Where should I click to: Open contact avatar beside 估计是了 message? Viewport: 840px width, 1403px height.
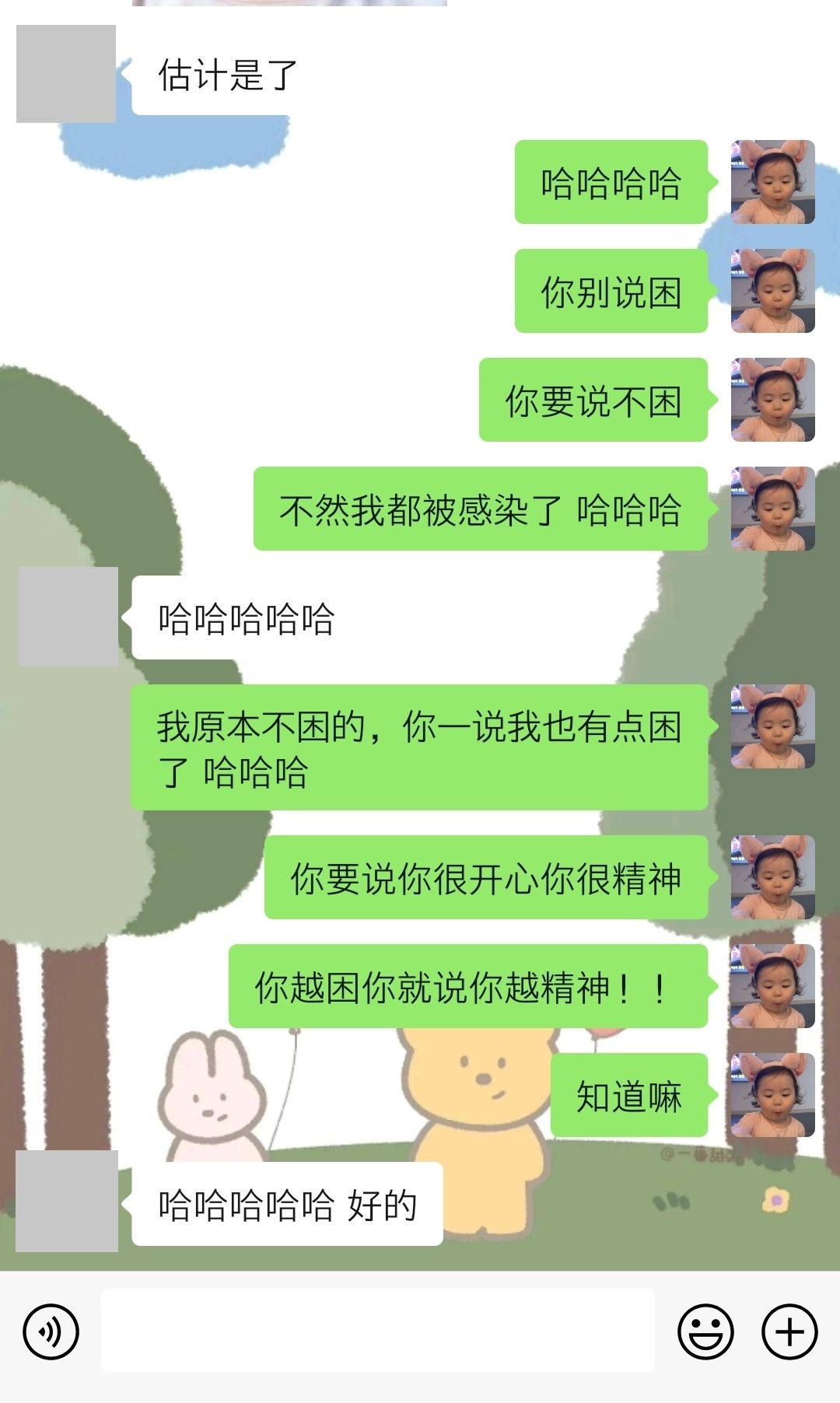coord(66,74)
